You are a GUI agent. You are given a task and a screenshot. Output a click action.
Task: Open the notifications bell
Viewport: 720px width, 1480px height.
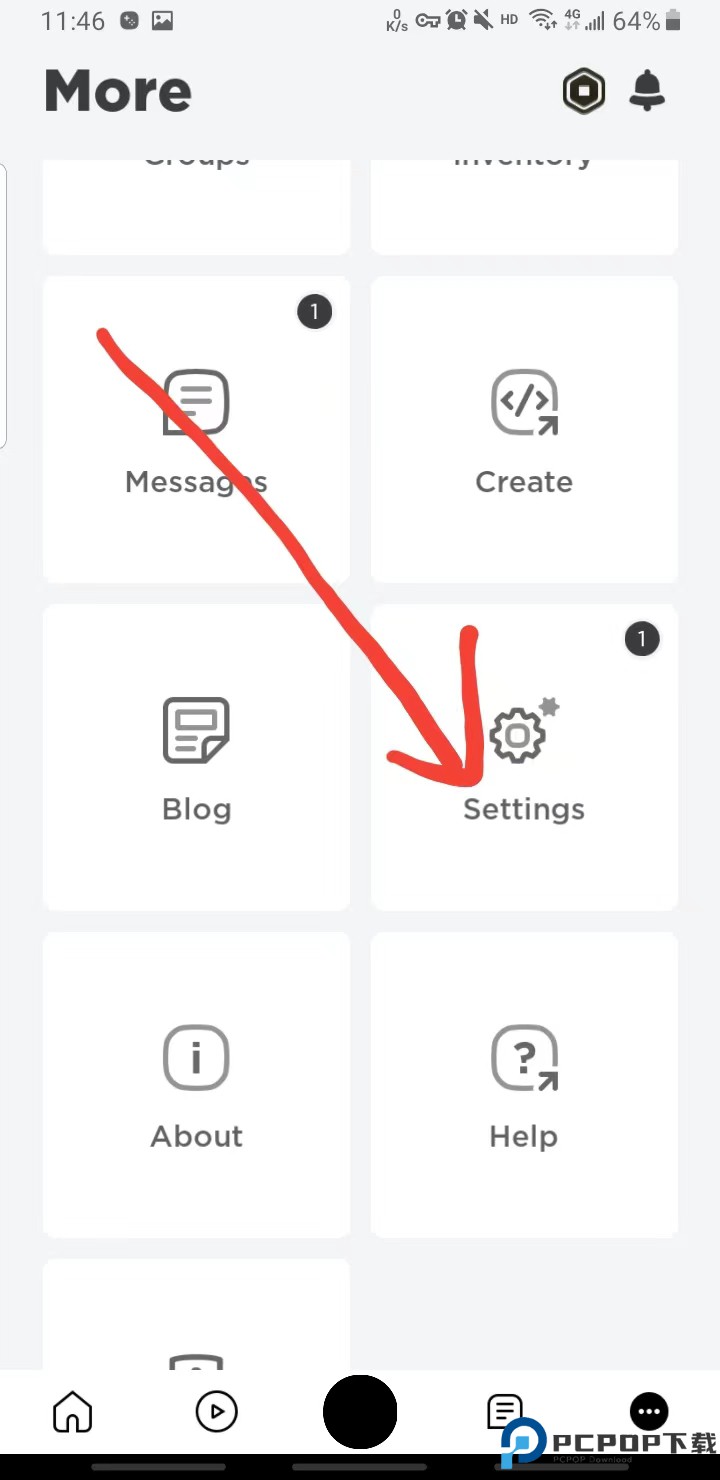click(647, 92)
